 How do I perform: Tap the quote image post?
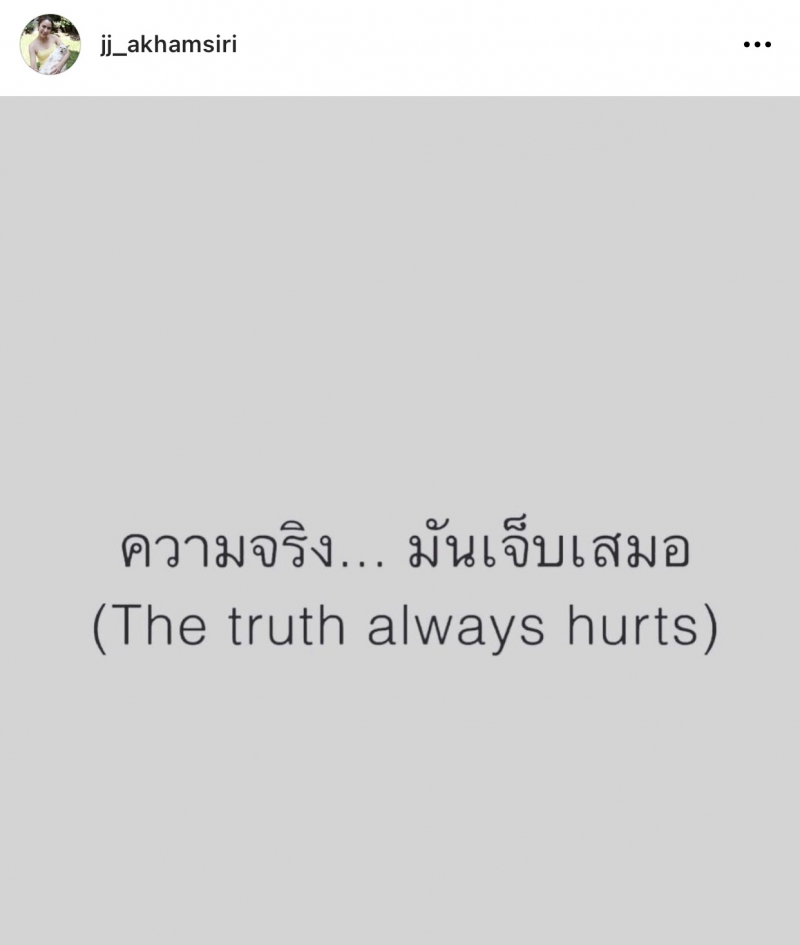pos(400,520)
